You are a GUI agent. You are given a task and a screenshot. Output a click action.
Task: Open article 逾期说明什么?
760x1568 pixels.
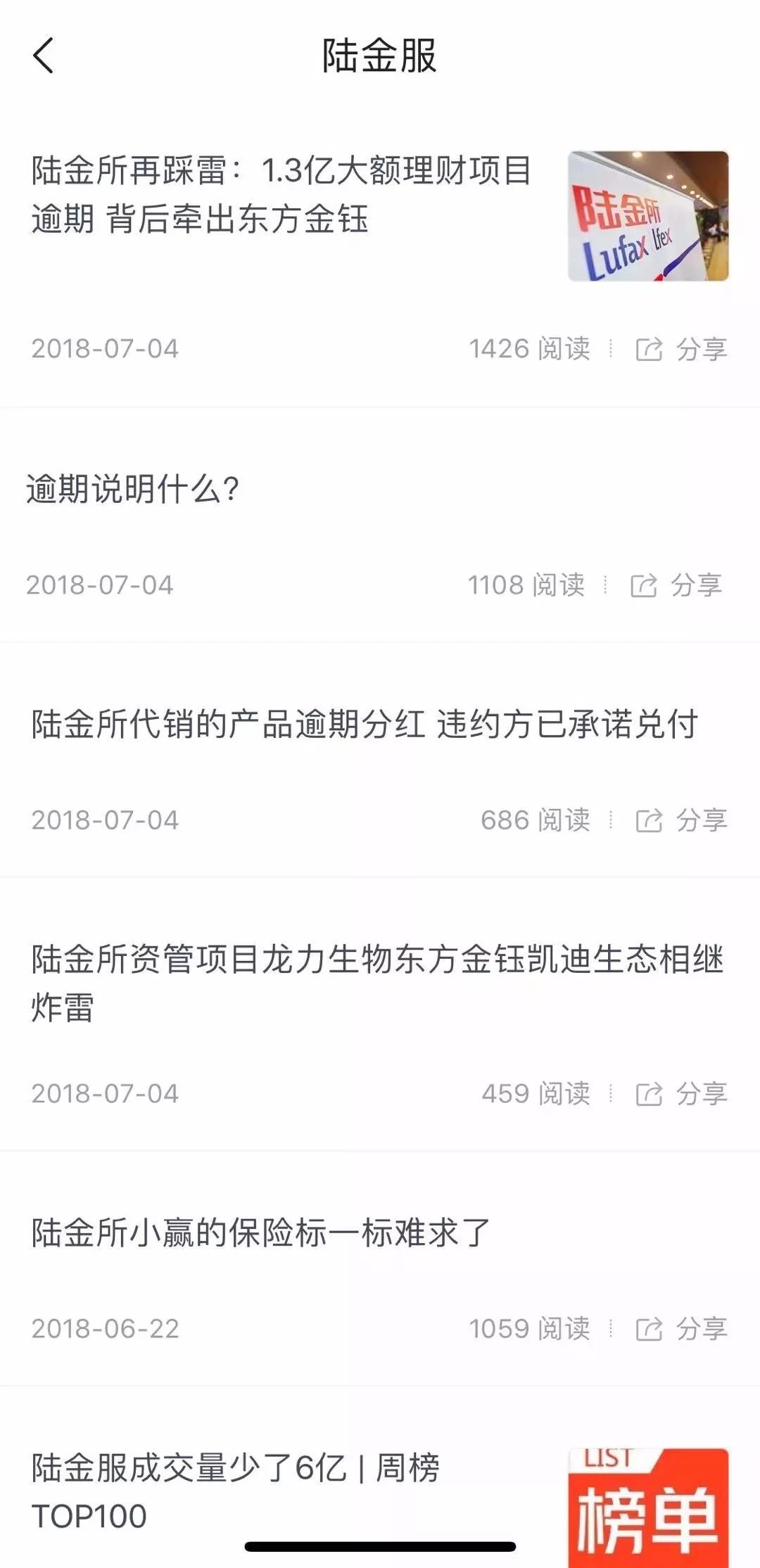(133, 489)
